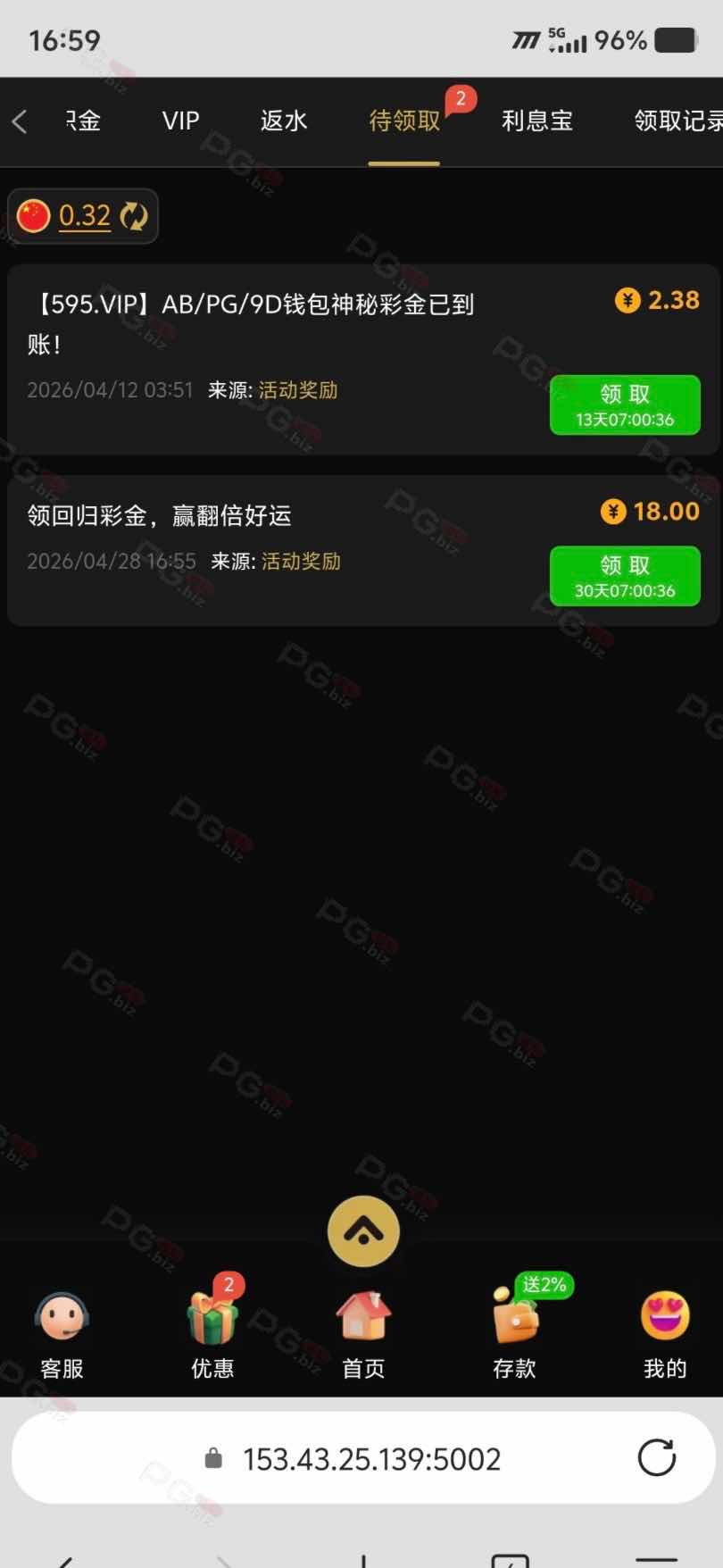Open the 利息宝 tab
The width and height of the screenshot is (723, 1568).
click(536, 121)
